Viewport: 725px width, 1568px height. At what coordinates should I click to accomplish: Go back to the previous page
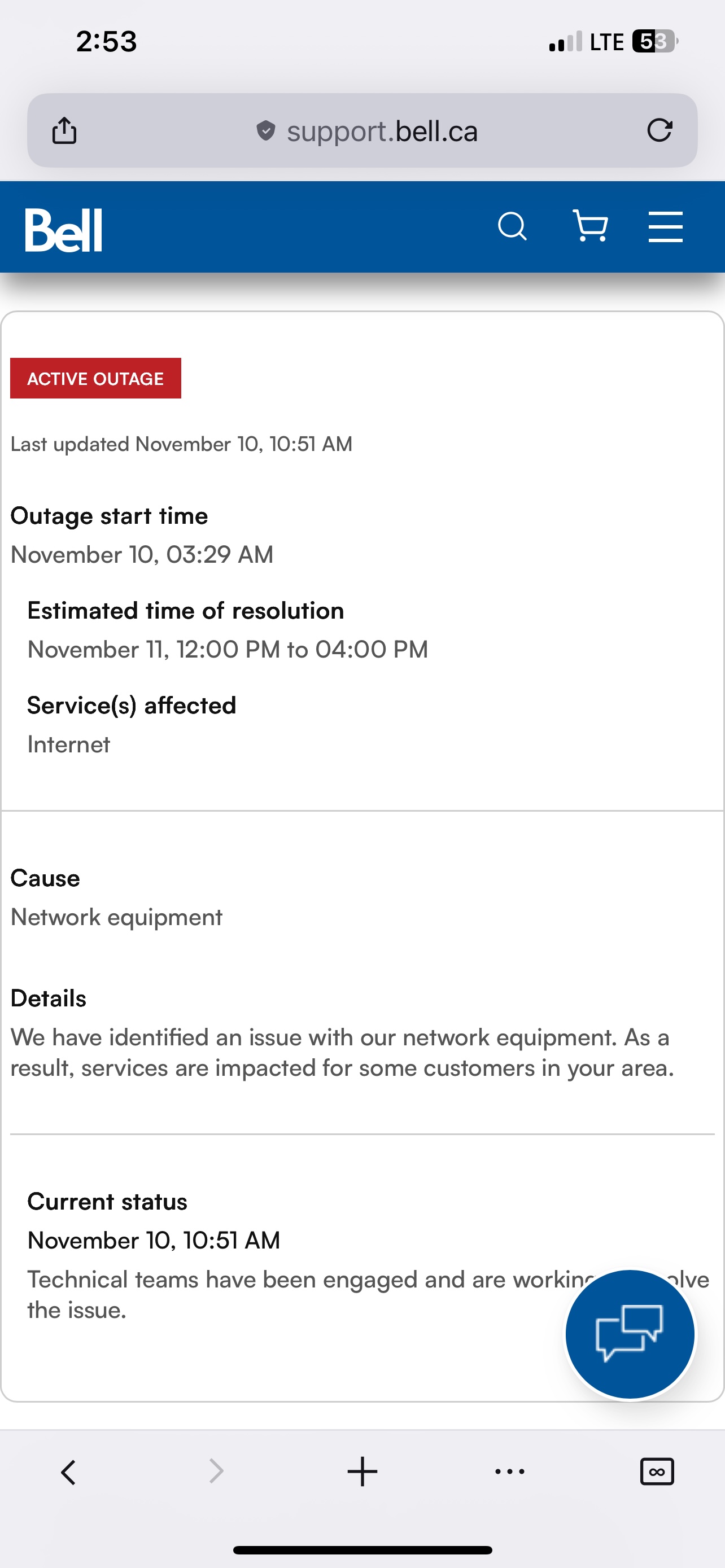click(68, 1473)
